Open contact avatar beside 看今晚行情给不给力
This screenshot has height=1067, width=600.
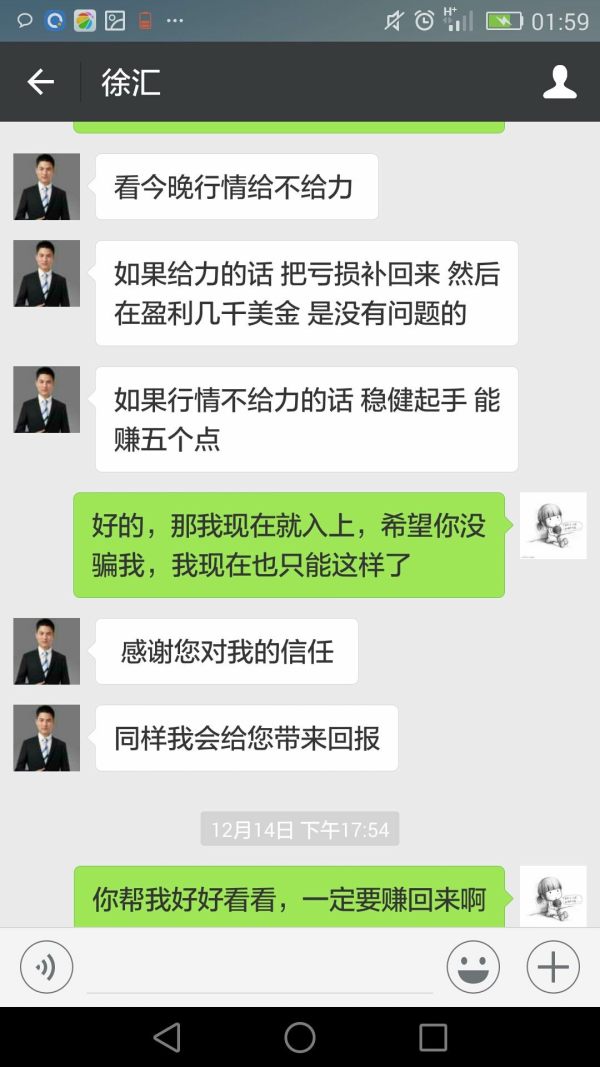pos(46,186)
